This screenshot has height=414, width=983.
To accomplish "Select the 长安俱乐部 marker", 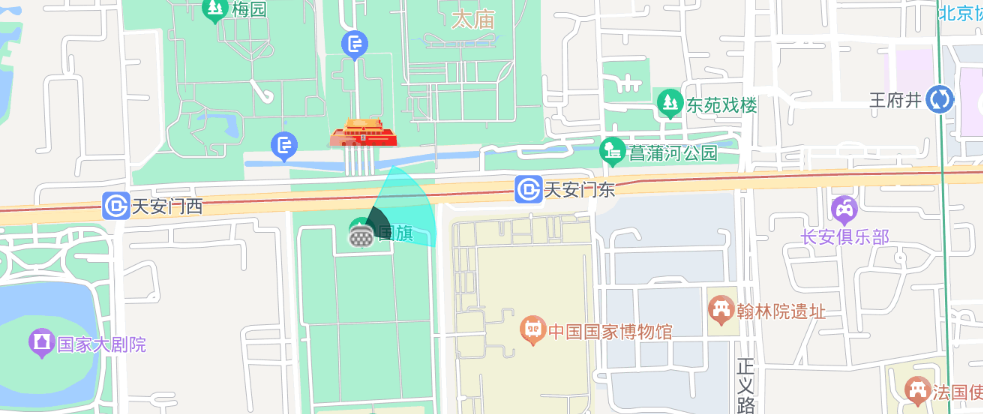I will (844, 211).
